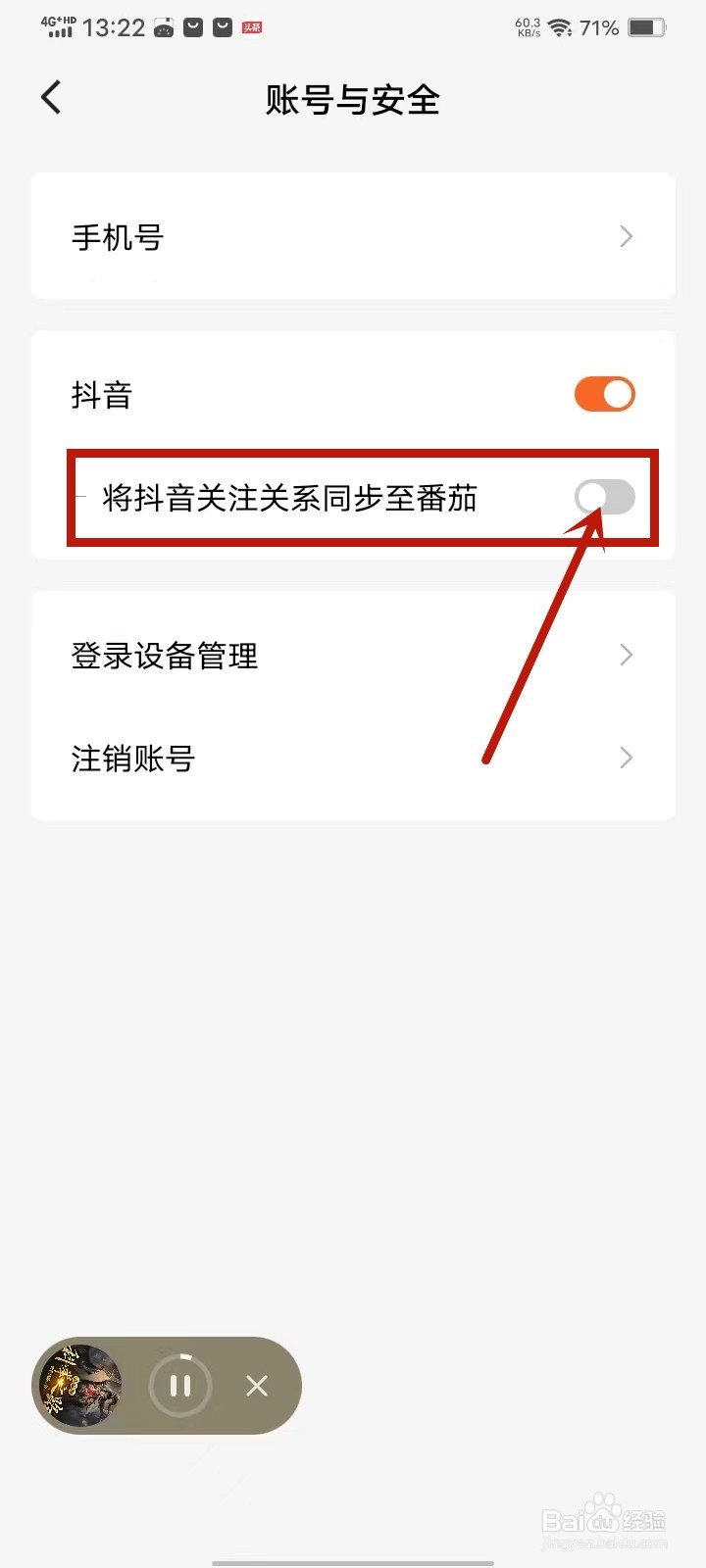Tap the first dark app icon beside the clock
This screenshot has width=706, height=1568.
pyautogui.click(x=192, y=26)
